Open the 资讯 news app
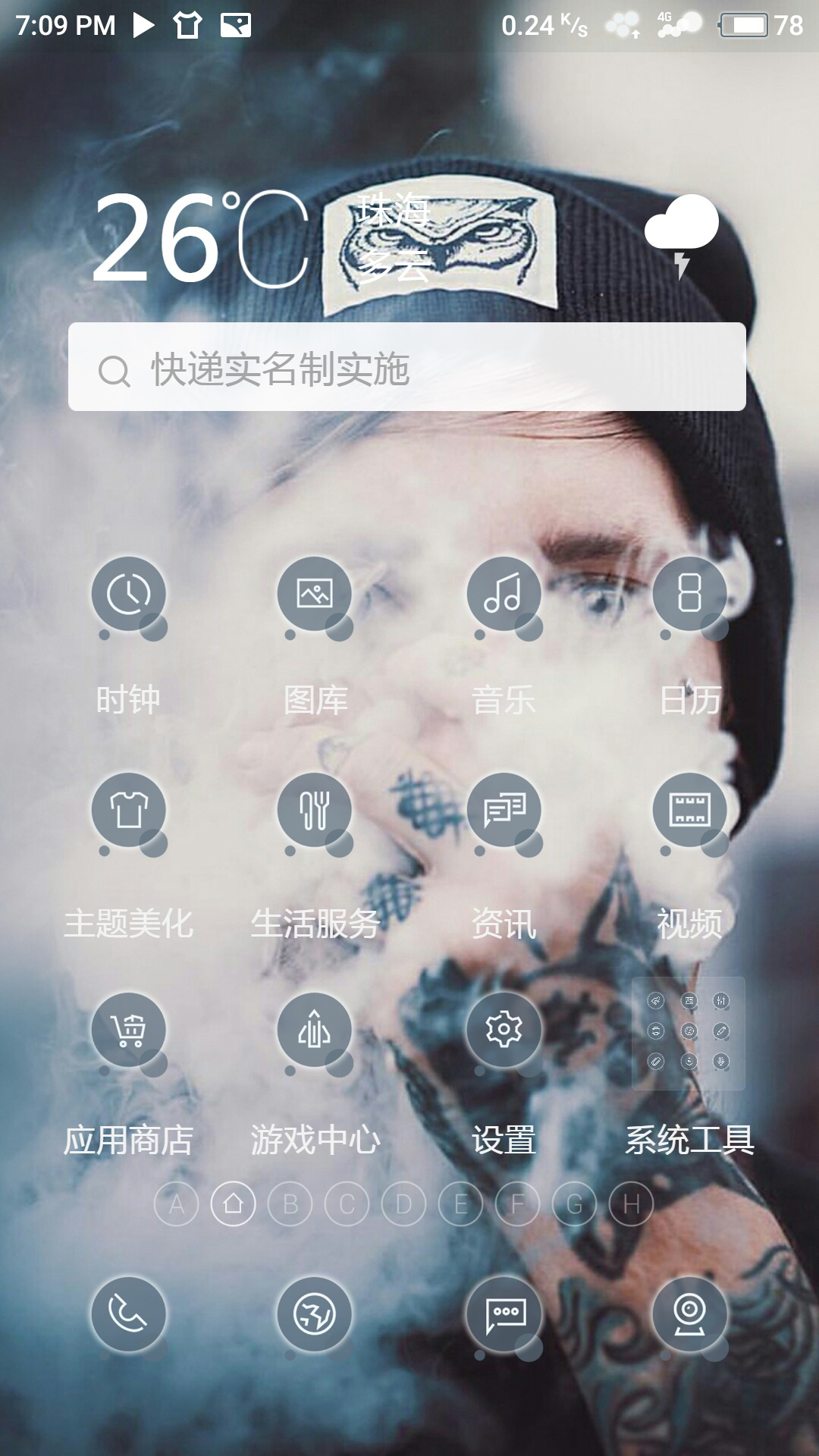This screenshot has width=819, height=1456. click(504, 810)
